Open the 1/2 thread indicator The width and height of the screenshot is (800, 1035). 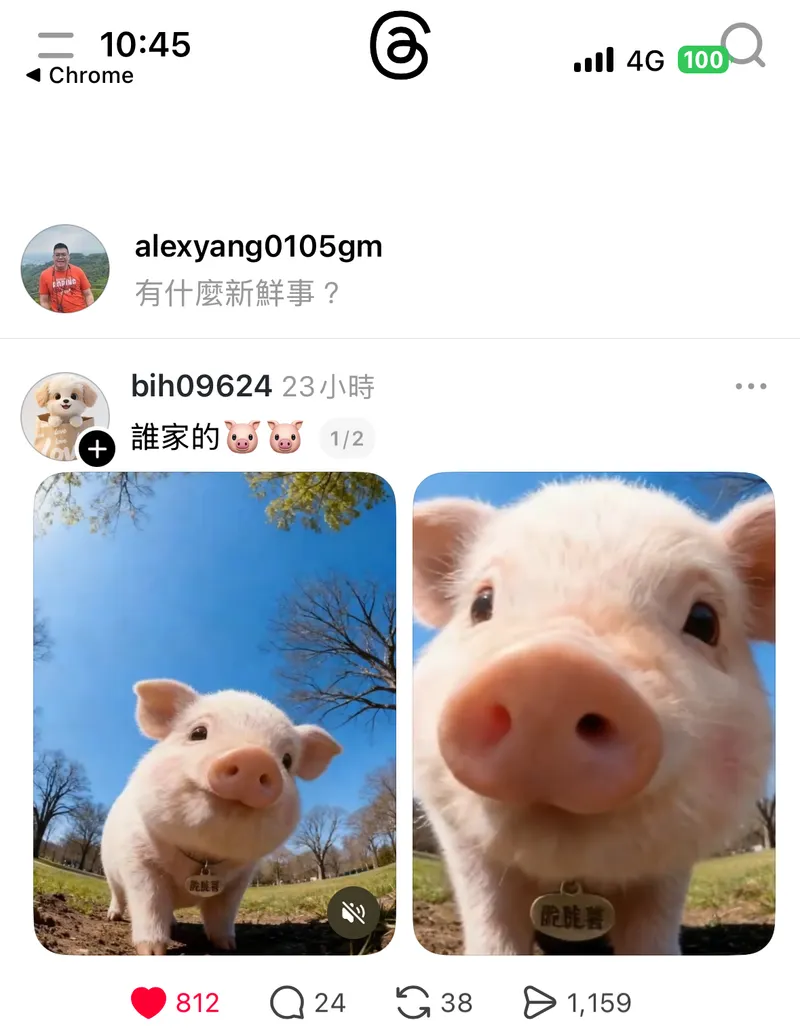click(347, 439)
